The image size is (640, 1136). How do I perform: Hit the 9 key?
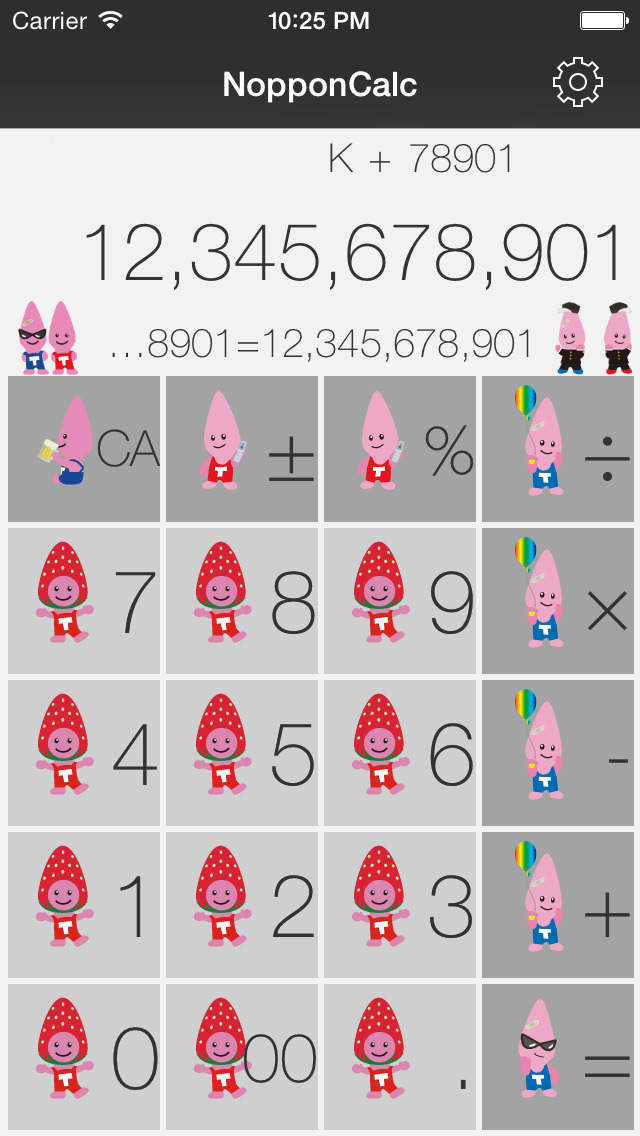(400, 601)
